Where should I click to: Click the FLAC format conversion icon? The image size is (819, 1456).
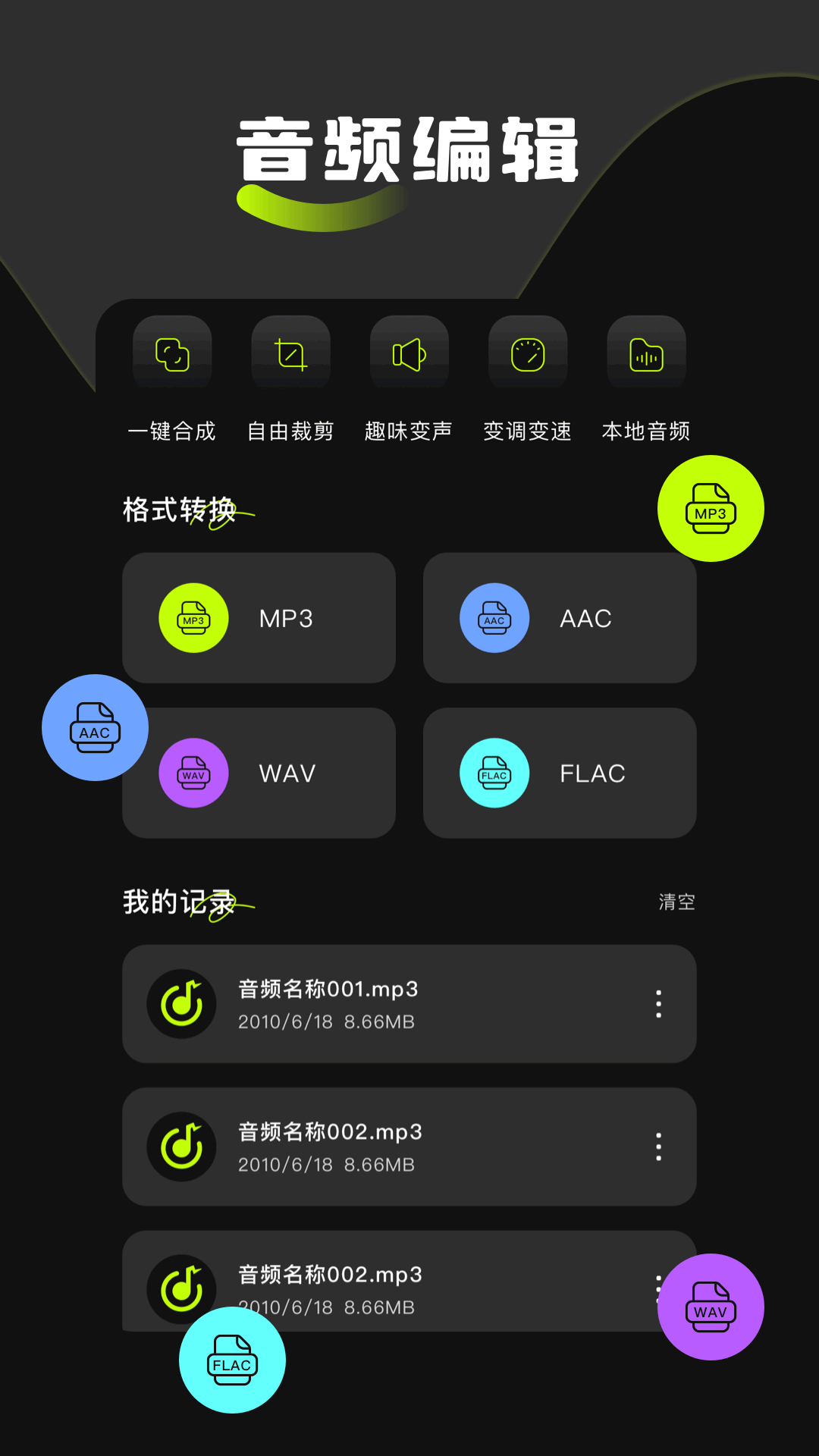click(494, 773)
